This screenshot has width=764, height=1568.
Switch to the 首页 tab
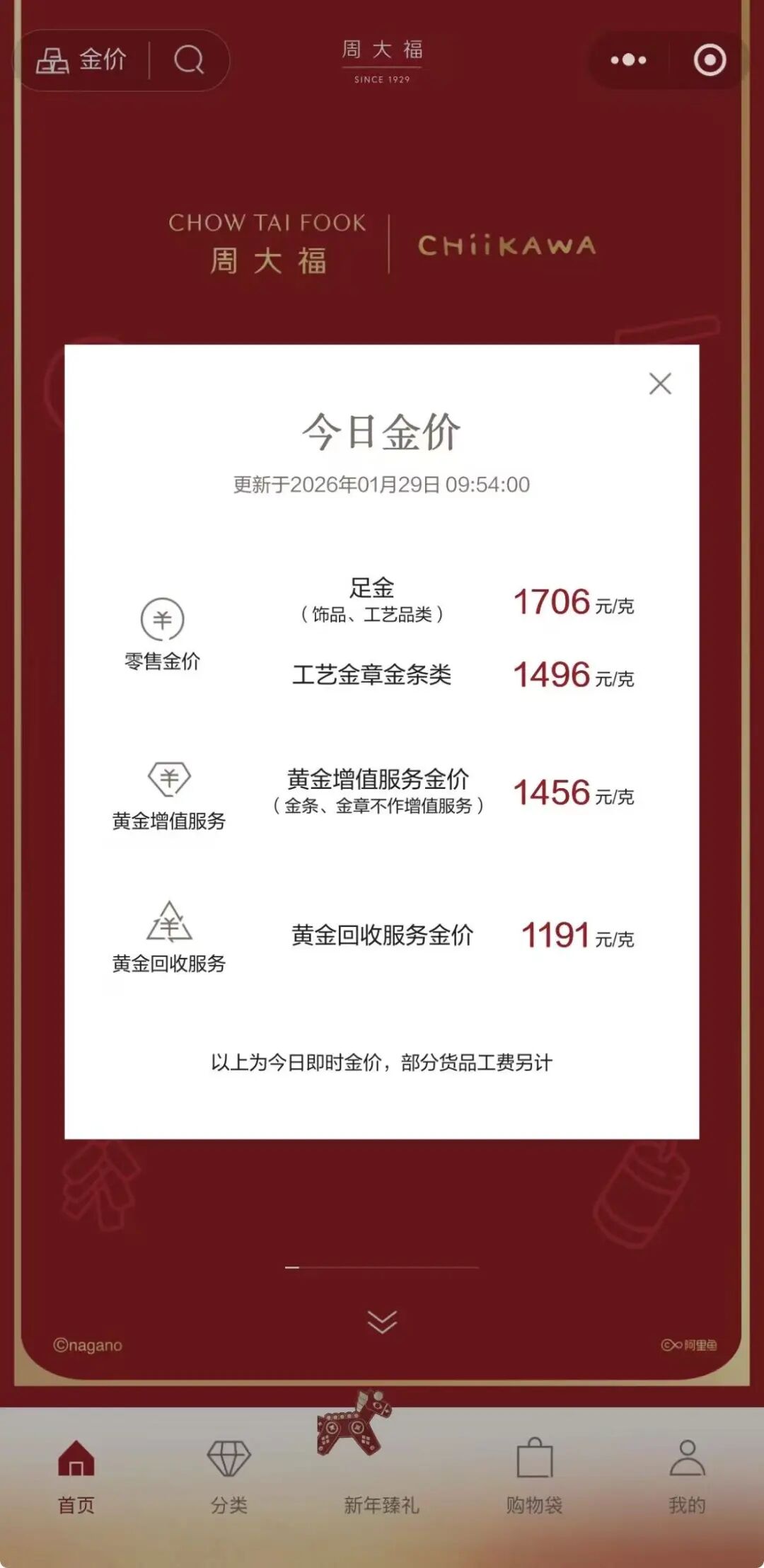pos(76,1476)
